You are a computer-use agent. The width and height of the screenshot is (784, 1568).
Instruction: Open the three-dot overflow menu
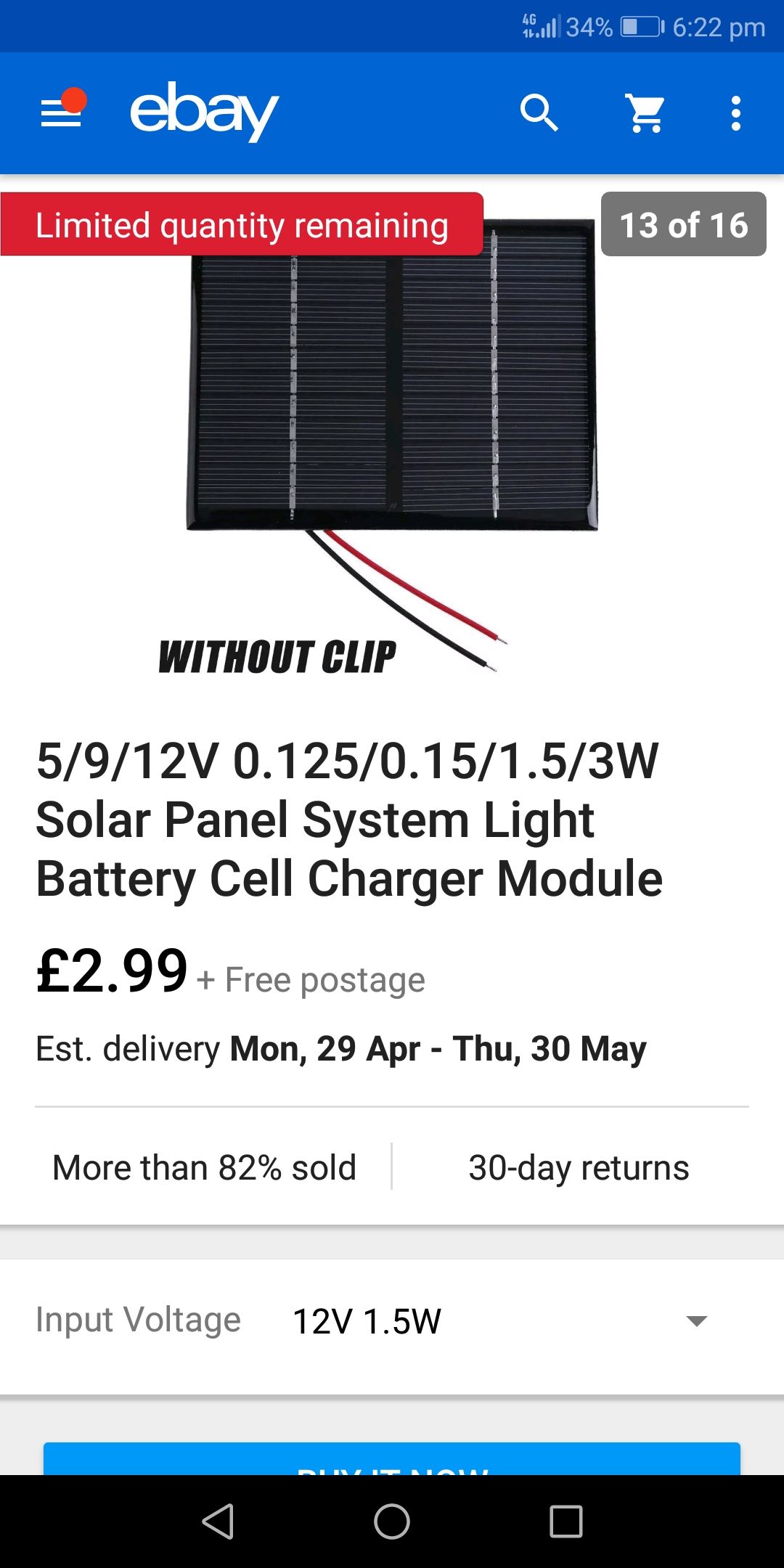(x=736, y=113)
